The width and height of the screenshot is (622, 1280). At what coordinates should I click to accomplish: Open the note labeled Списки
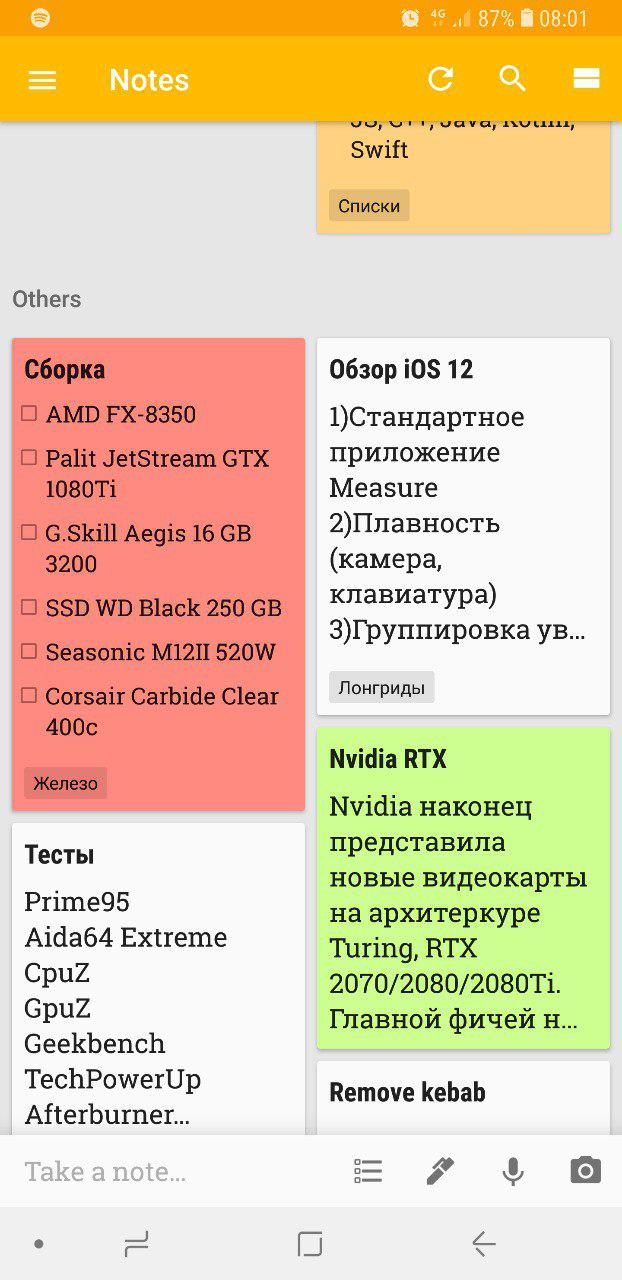point(463,177)
